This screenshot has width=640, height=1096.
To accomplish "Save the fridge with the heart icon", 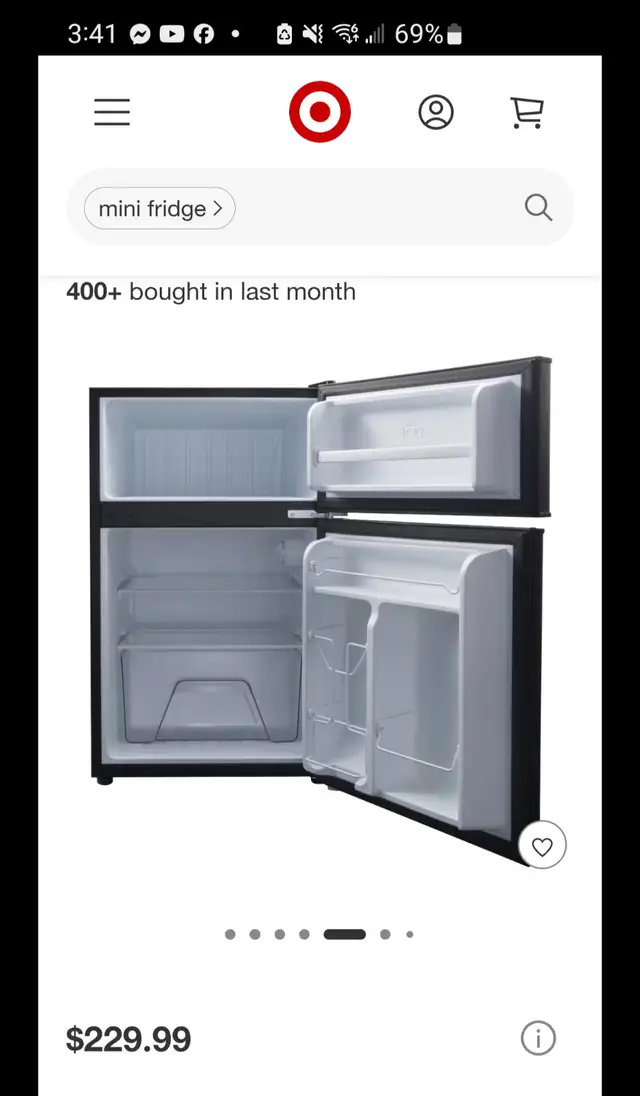I will [x=542, y=847].
